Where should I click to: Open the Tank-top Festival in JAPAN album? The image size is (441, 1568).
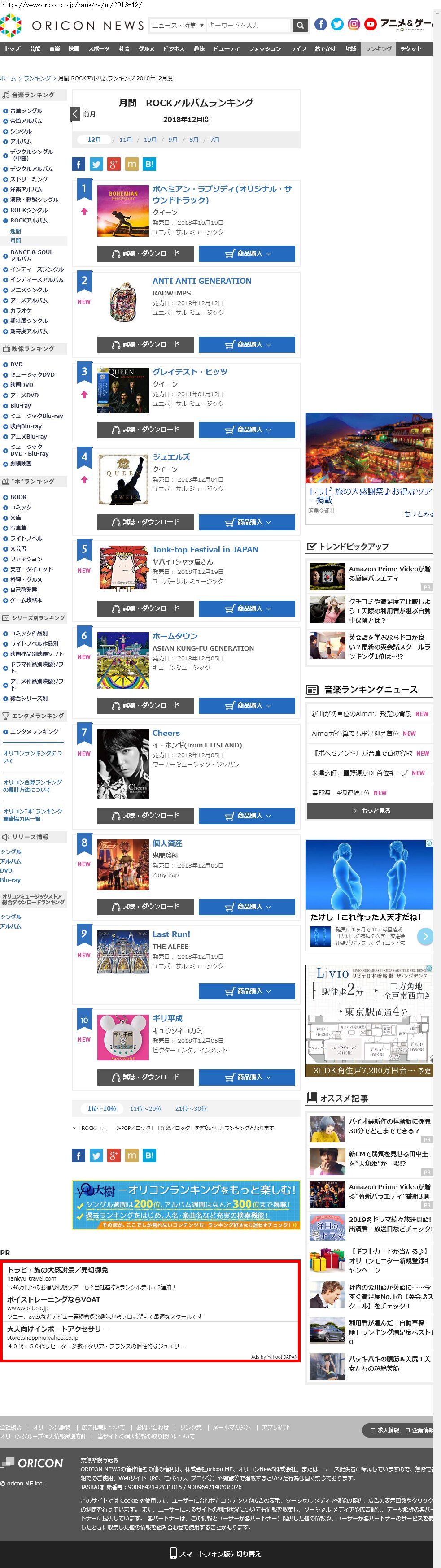click(x=205, y=549)
